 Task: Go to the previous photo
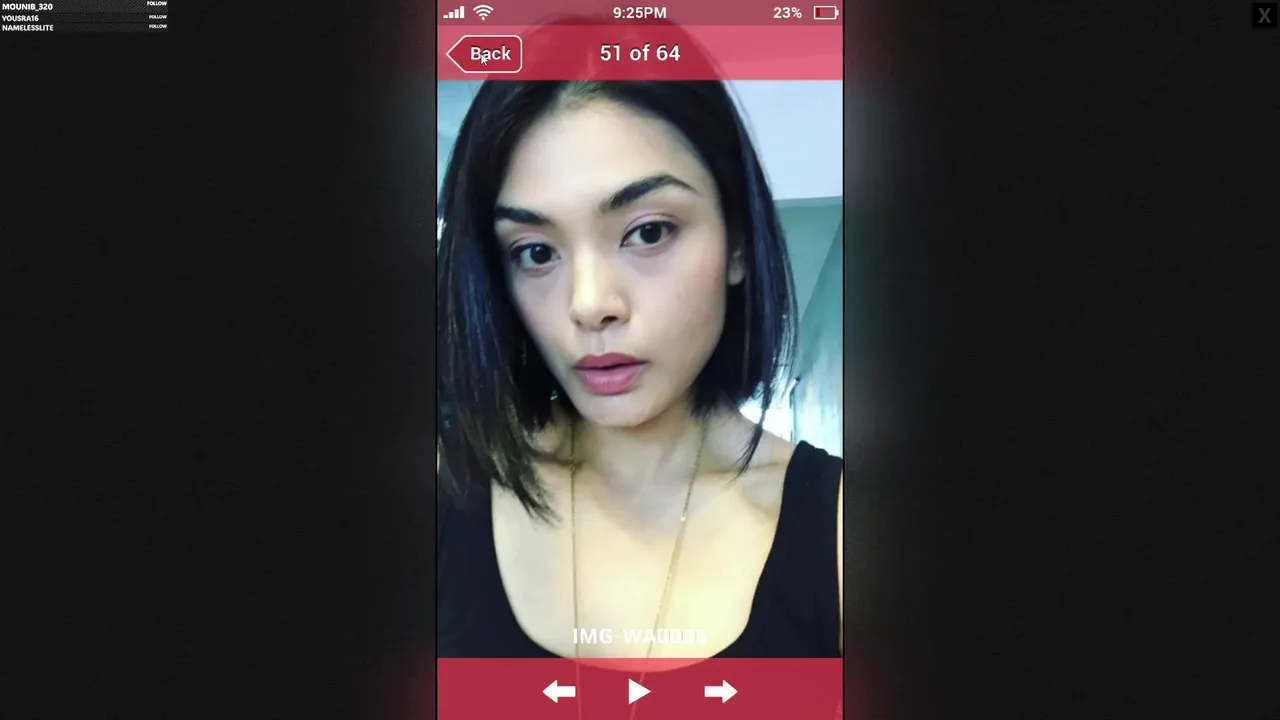559,691
